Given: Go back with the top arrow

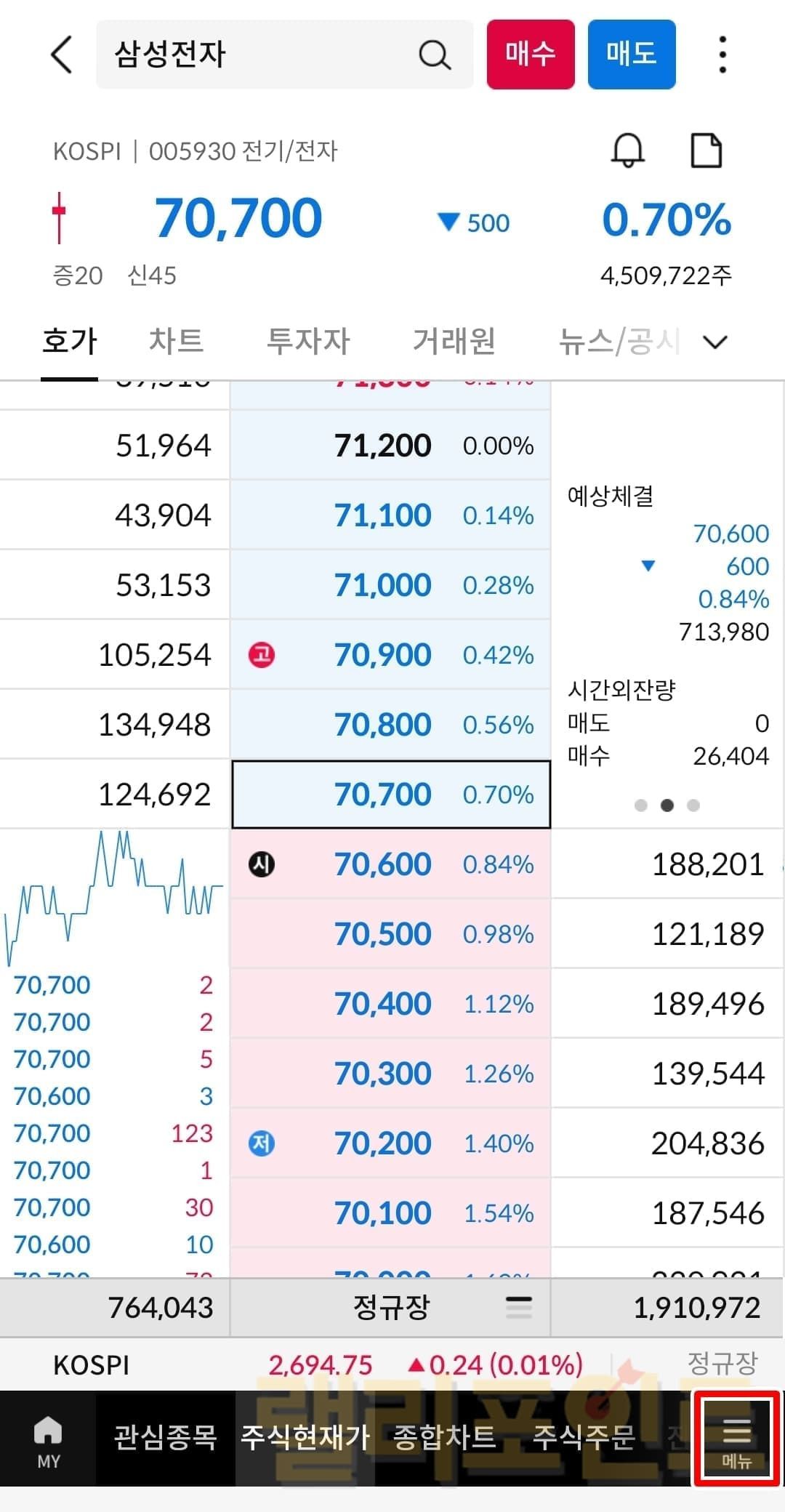Looking at the screenshot, I should (x=63, y=55).
